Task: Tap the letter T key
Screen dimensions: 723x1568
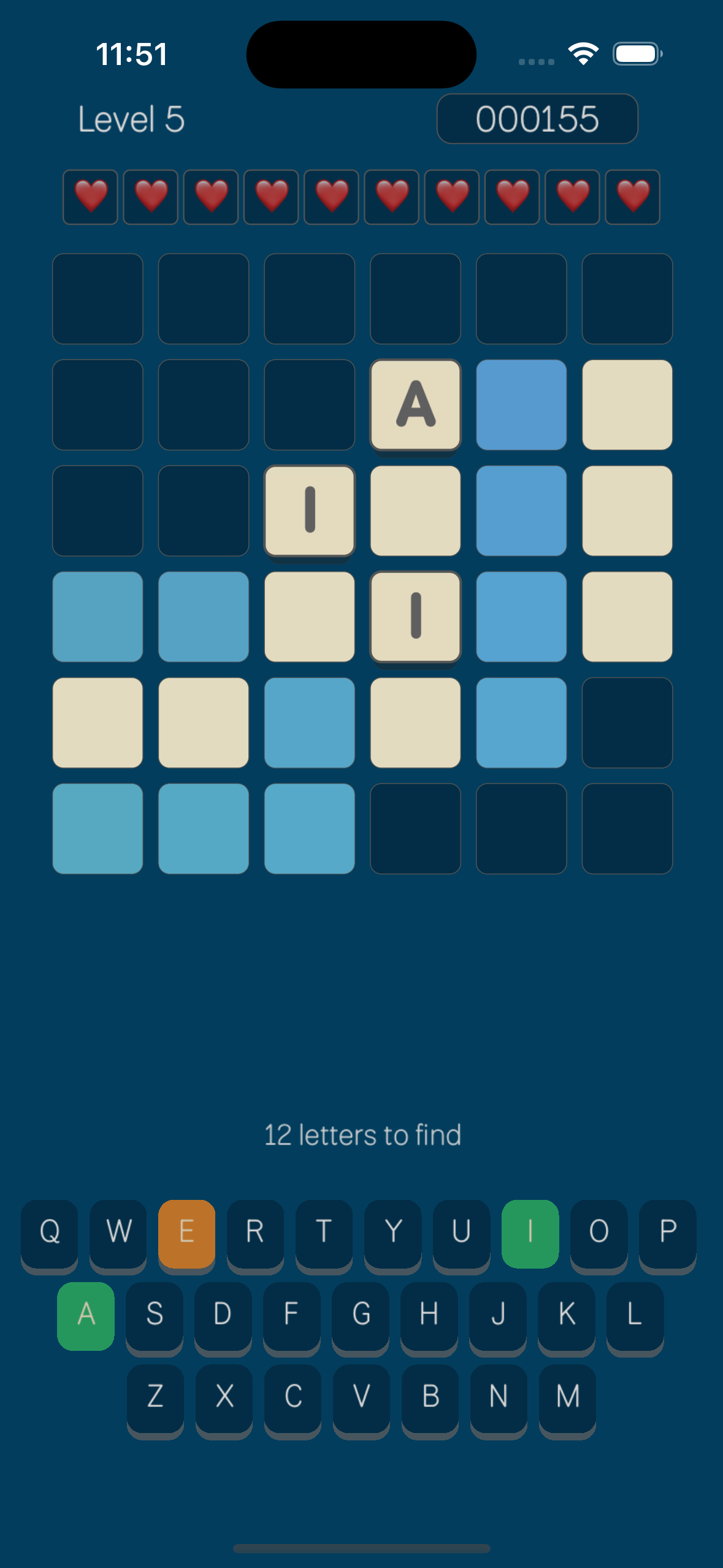Action: pos(324,1232)
